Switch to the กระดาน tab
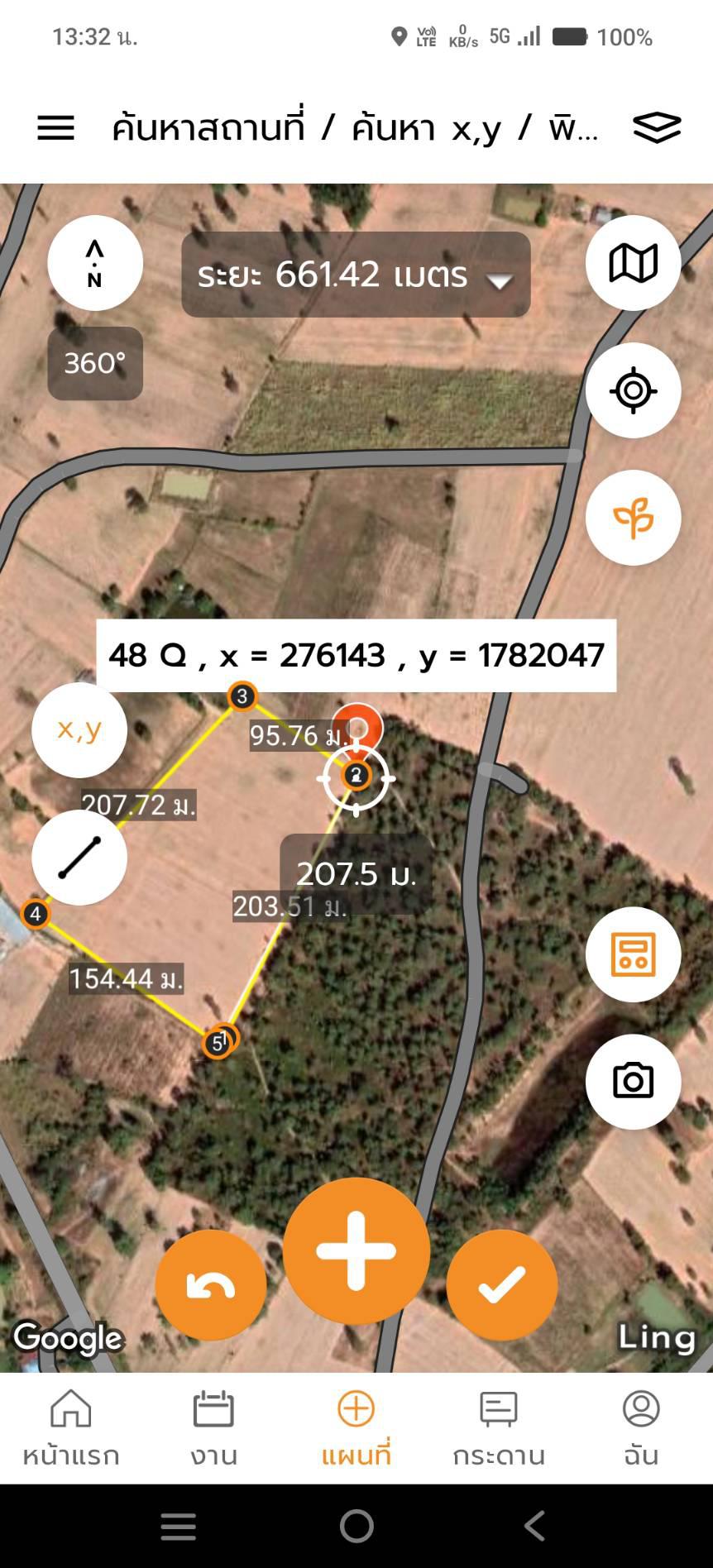 (499, 1428)
